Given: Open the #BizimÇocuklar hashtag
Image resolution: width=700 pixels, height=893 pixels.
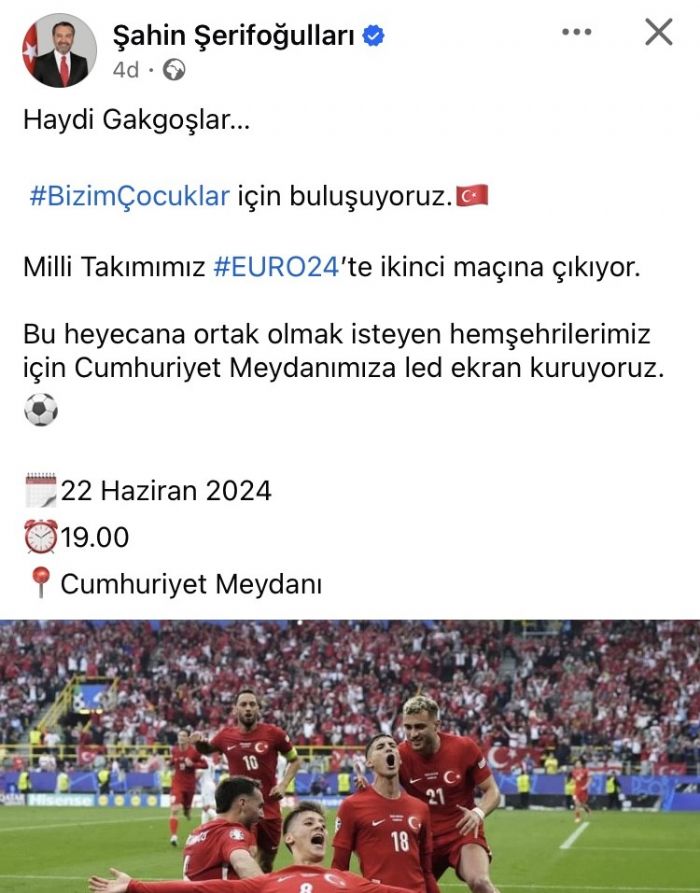Looking at the screenshot, I should tap(129, 196).
